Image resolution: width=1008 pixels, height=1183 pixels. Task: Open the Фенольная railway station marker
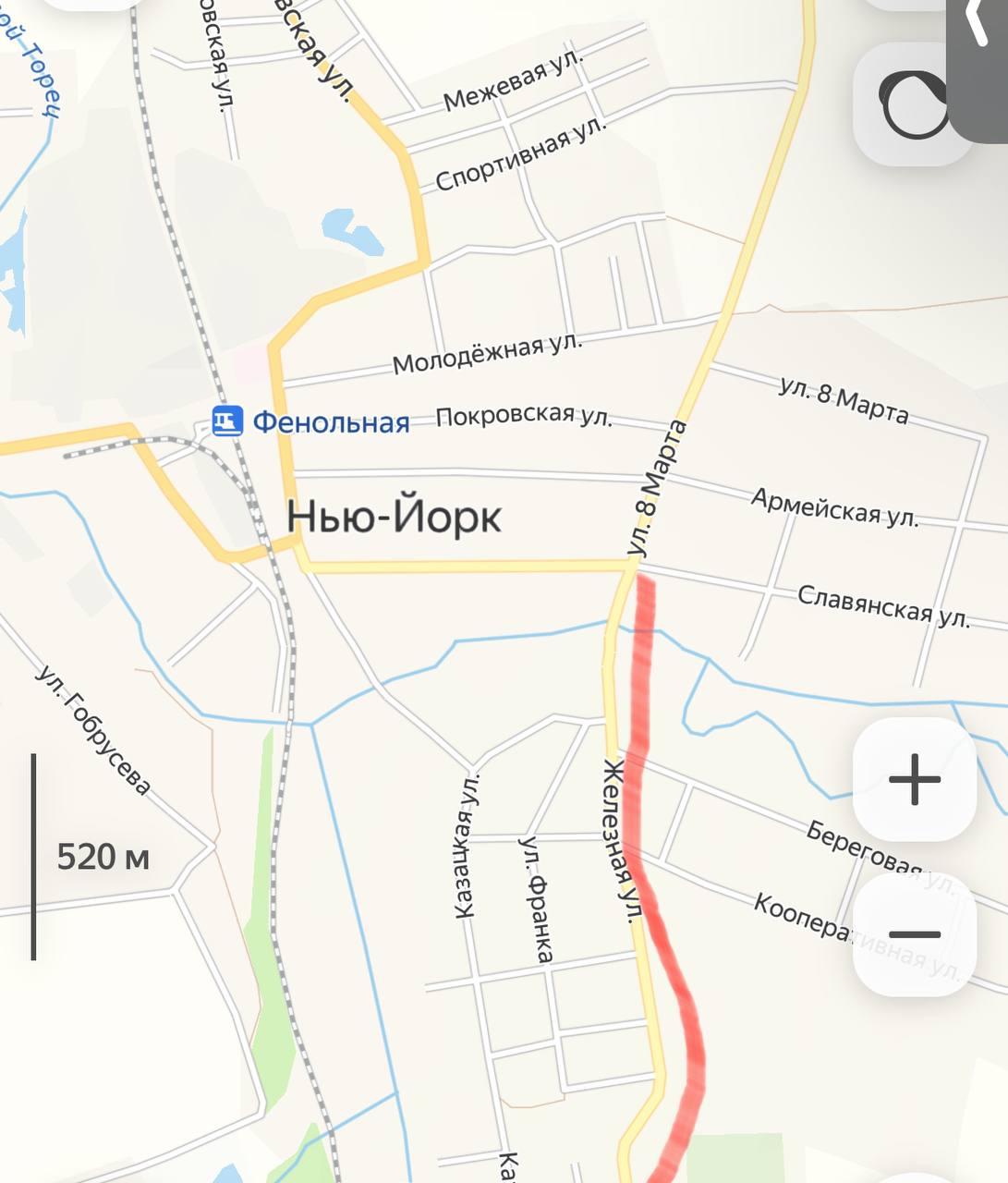[x=226, y=421]
